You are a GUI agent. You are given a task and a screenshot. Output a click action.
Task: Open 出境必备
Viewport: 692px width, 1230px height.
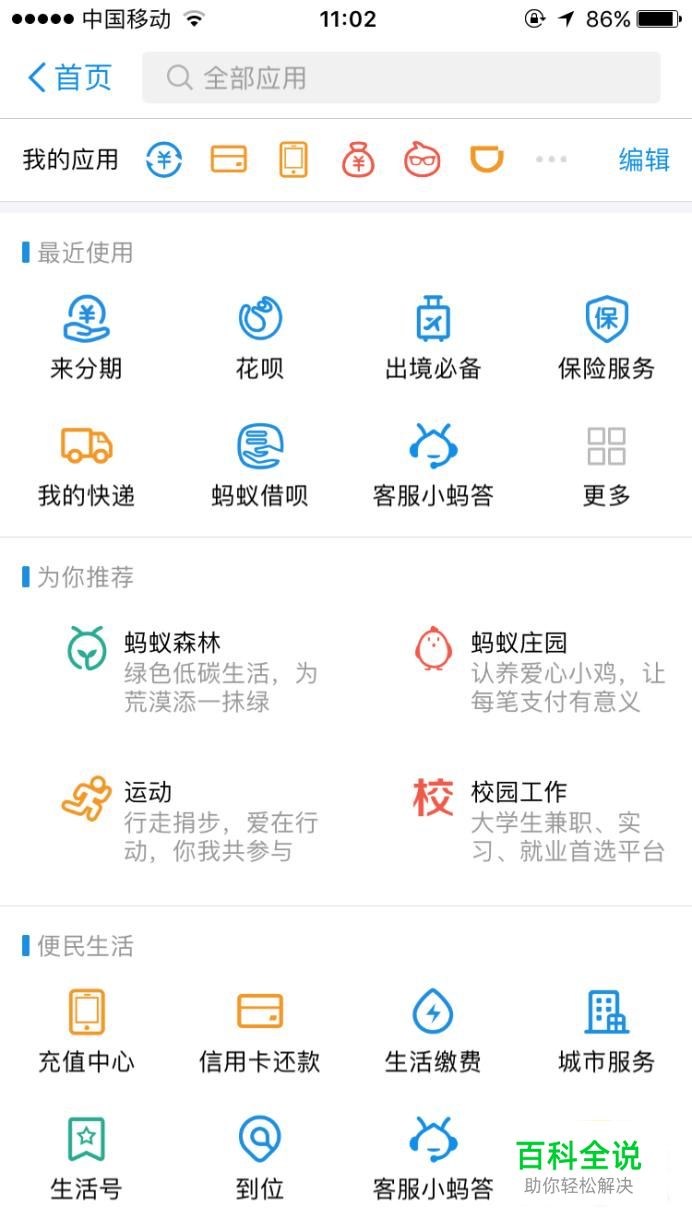coord(433,338)
